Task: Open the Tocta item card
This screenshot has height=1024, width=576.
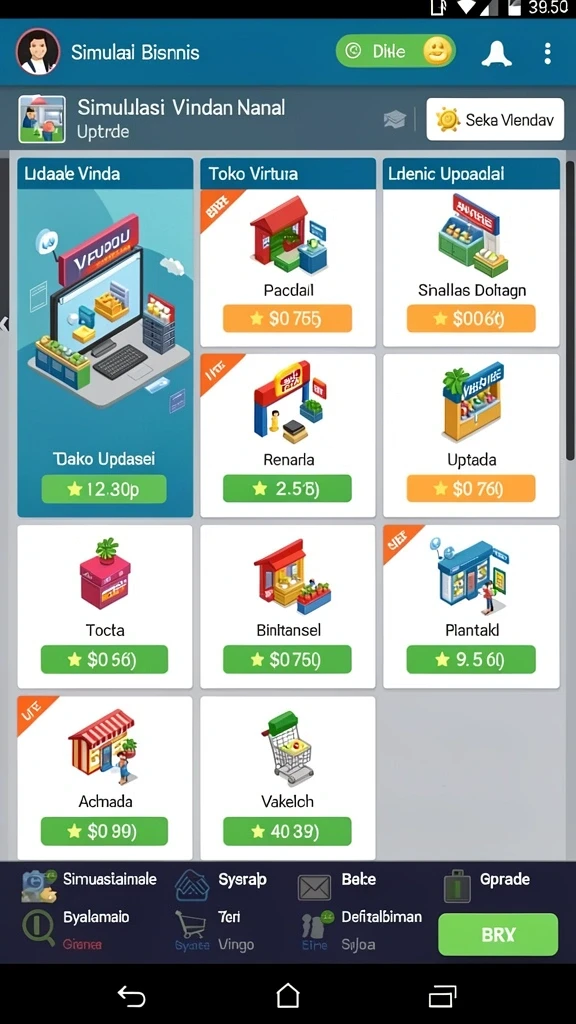Action: (x=105, y=607)
